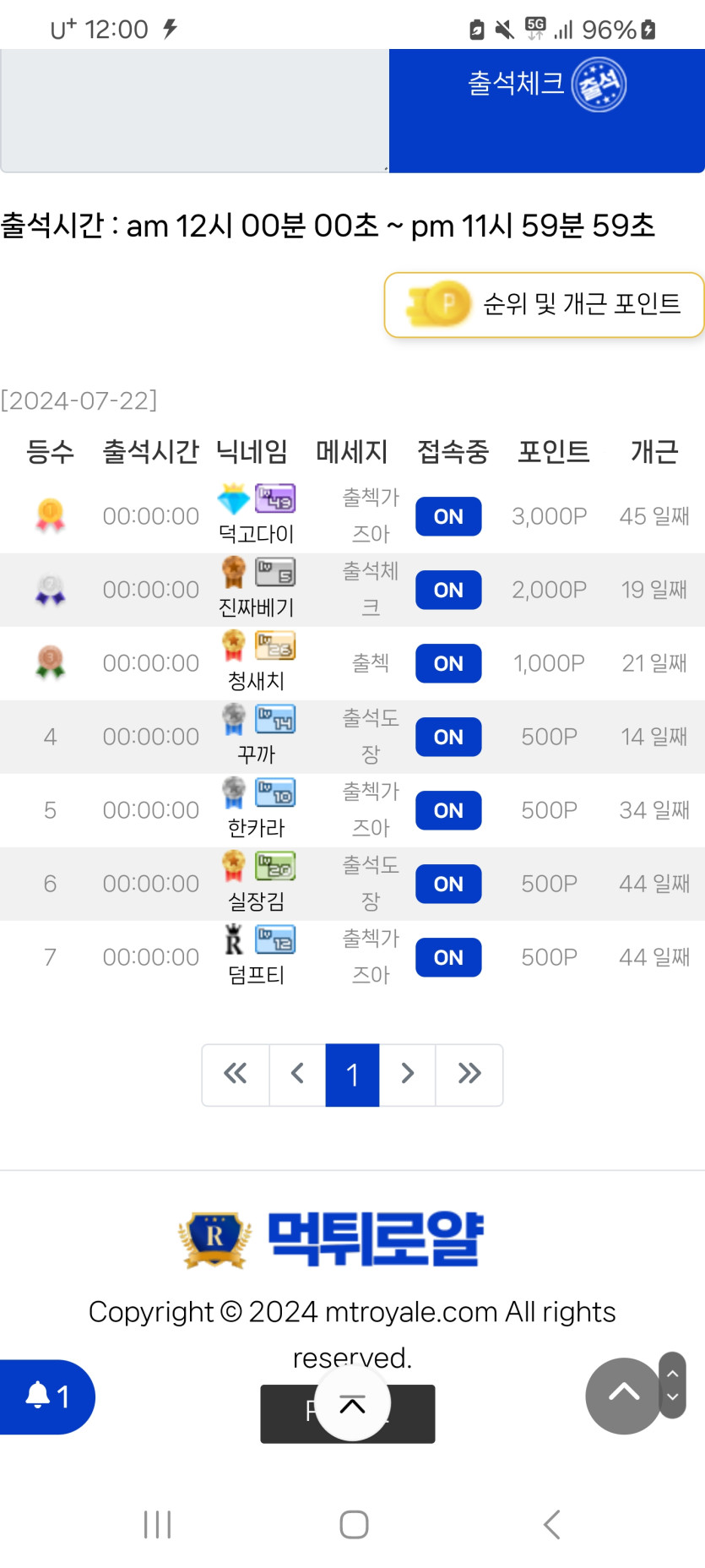Tap the 출석체크 attendance check button
The height and width of the screenshot is (1568, 705).
click(547, 111)
